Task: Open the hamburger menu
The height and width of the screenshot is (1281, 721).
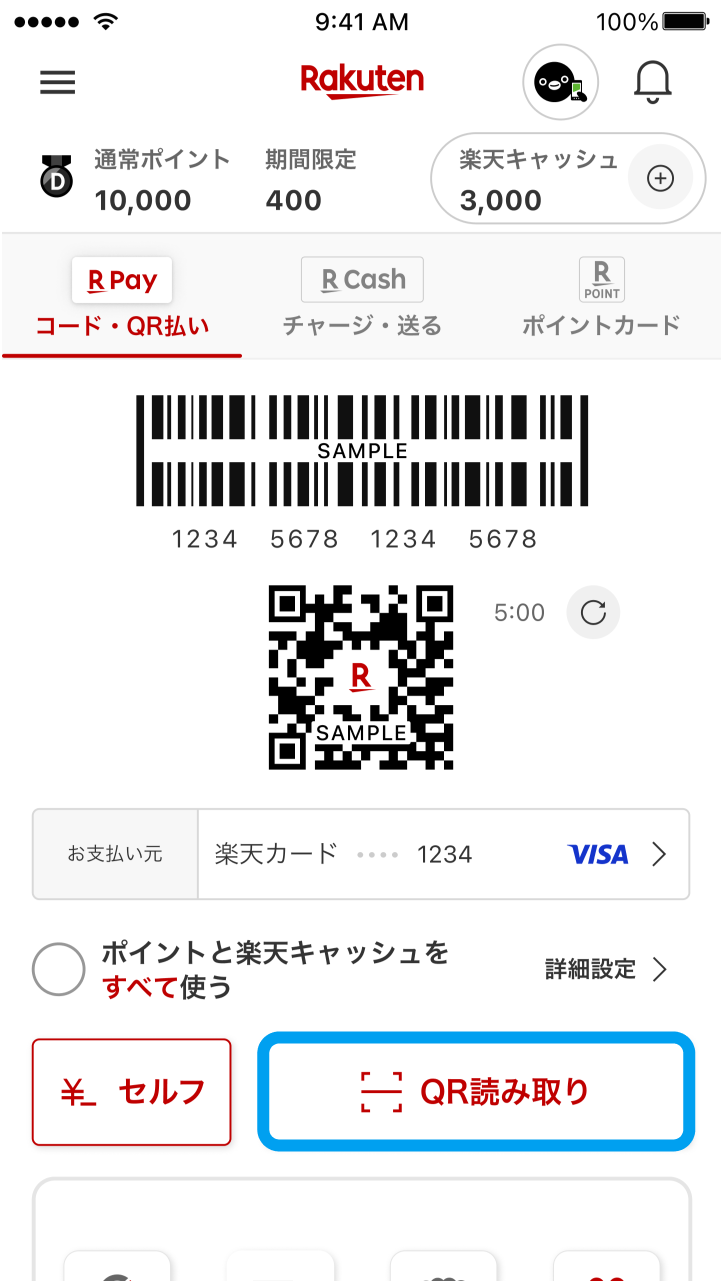Action: pyautogui.click(x=57, y=82)
